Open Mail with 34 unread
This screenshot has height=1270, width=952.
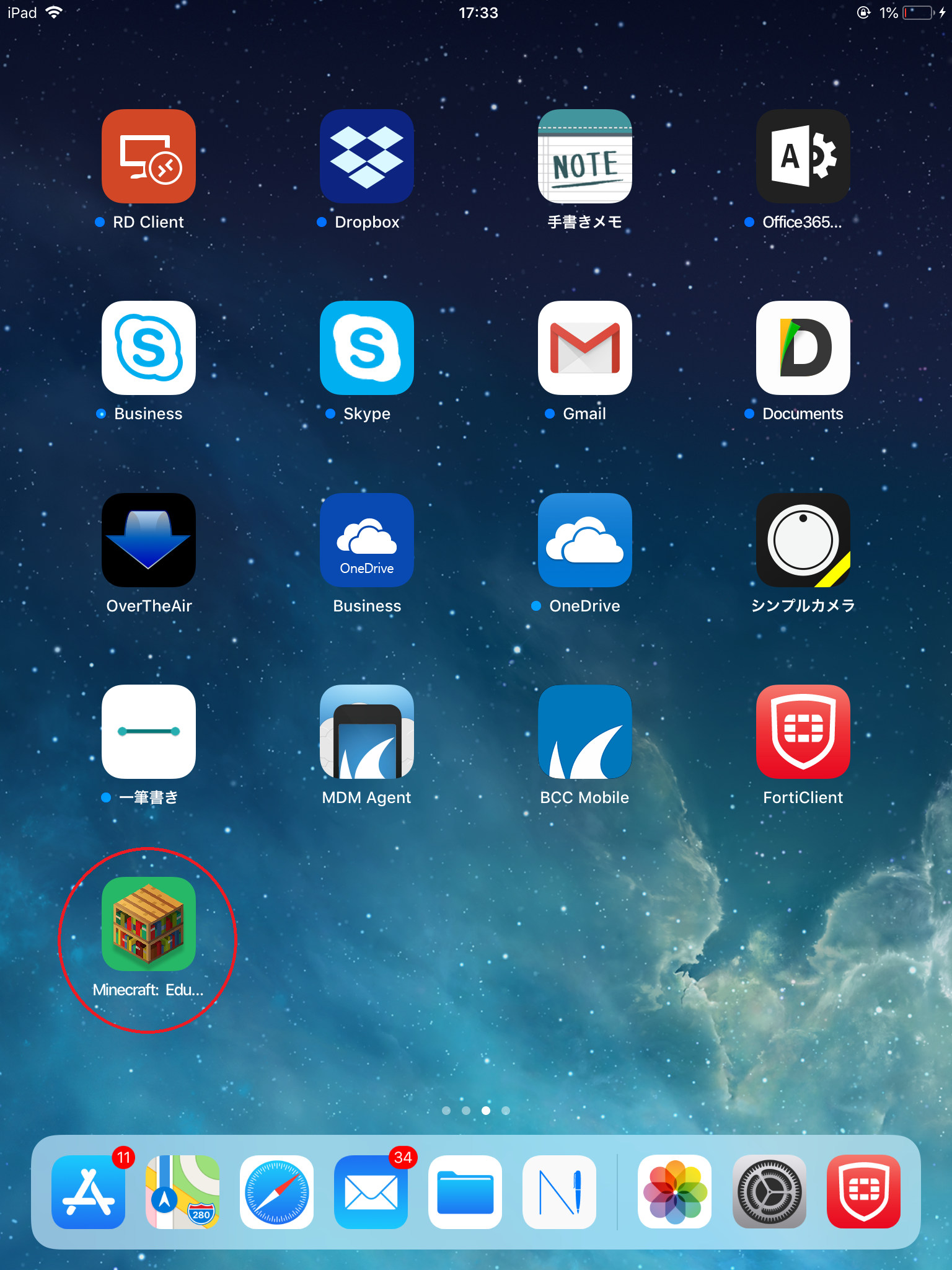tap(371, 1192)
